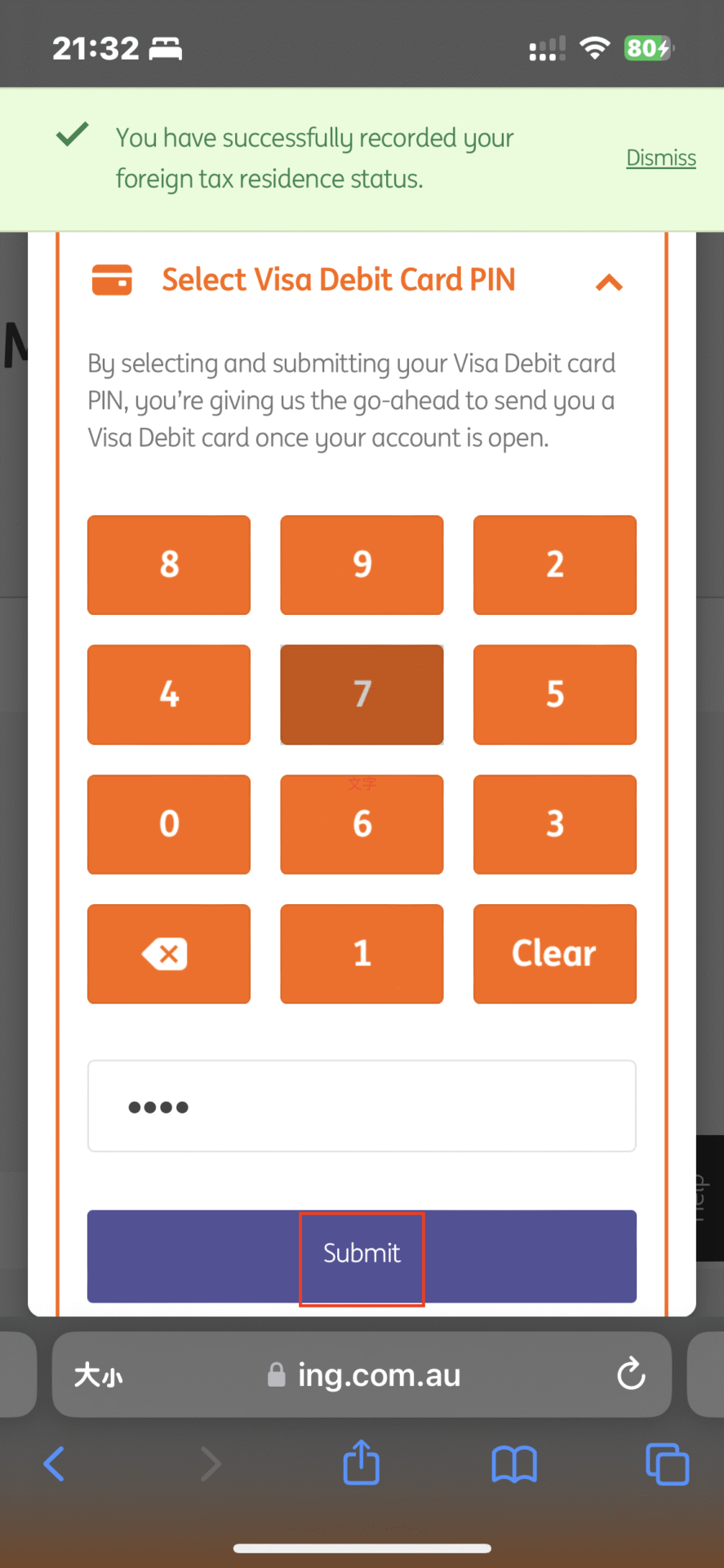Select digit 2 on the PIN keypad
This screenshot has width=724, height=1568.
(554, 564)
